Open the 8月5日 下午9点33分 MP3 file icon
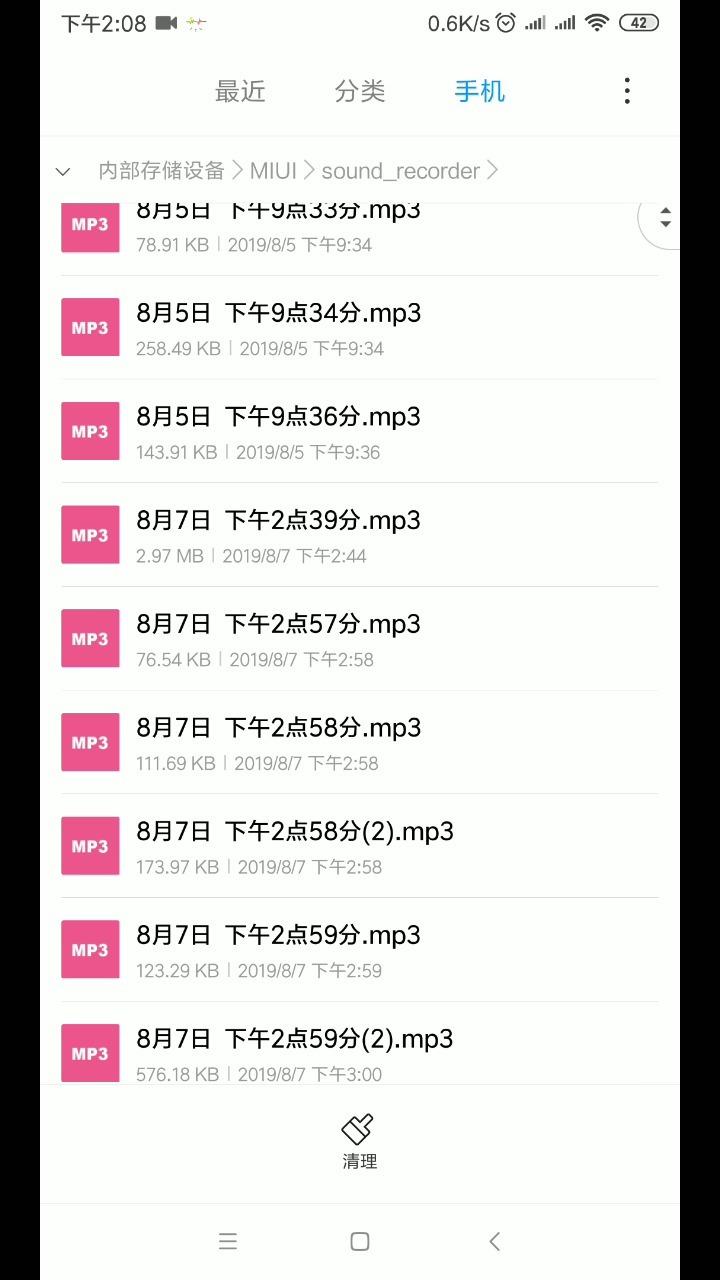Image resolution: width=720 pixels, height=1280 pixels. click(x=89, y=227)
